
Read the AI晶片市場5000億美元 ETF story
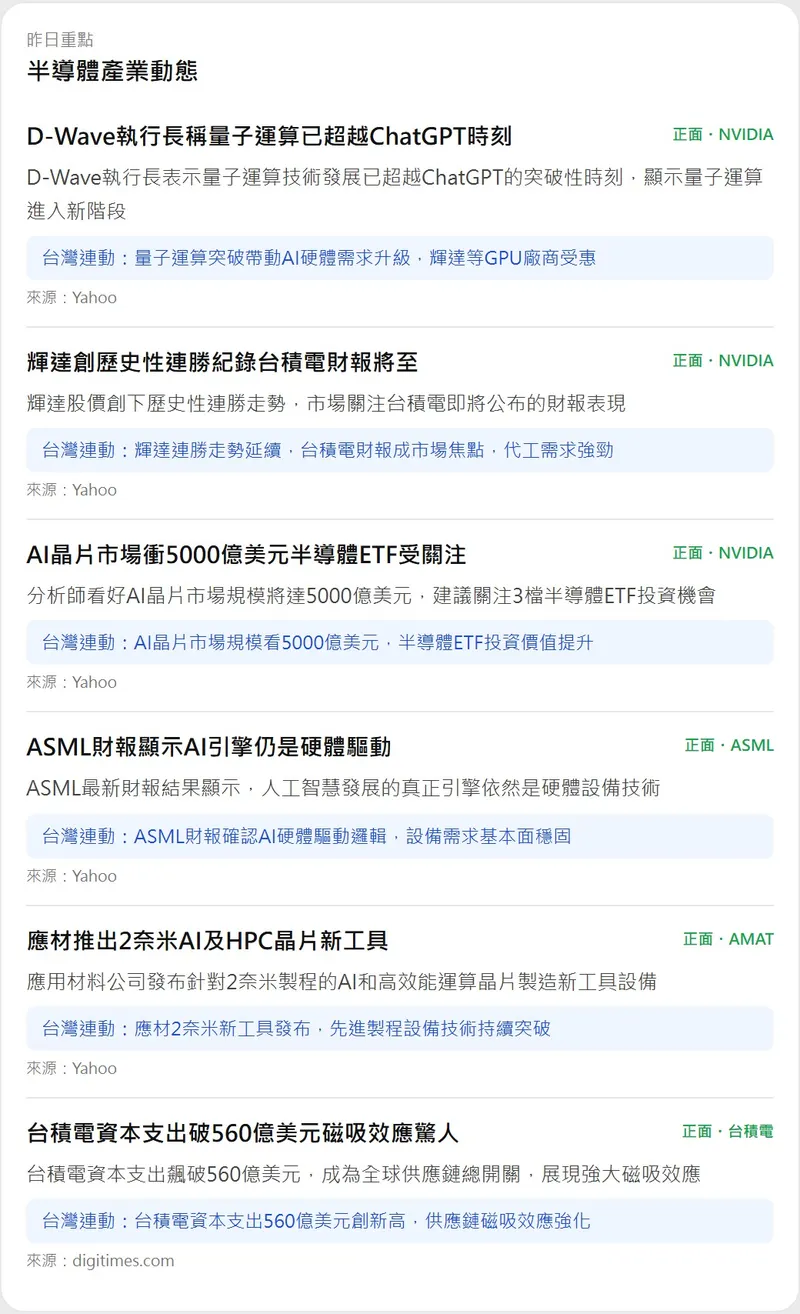click(x=246, y=554)
